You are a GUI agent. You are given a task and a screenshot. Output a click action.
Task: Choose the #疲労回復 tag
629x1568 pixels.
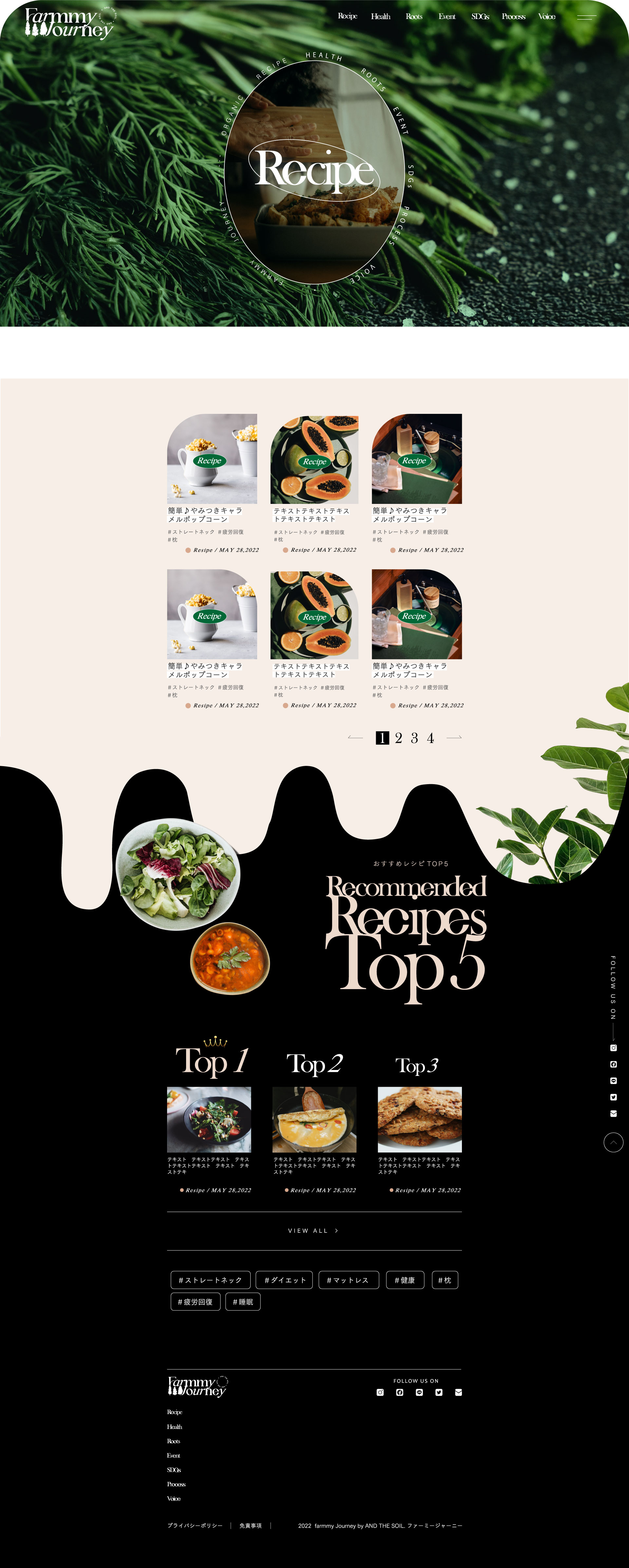[196, 1302]
